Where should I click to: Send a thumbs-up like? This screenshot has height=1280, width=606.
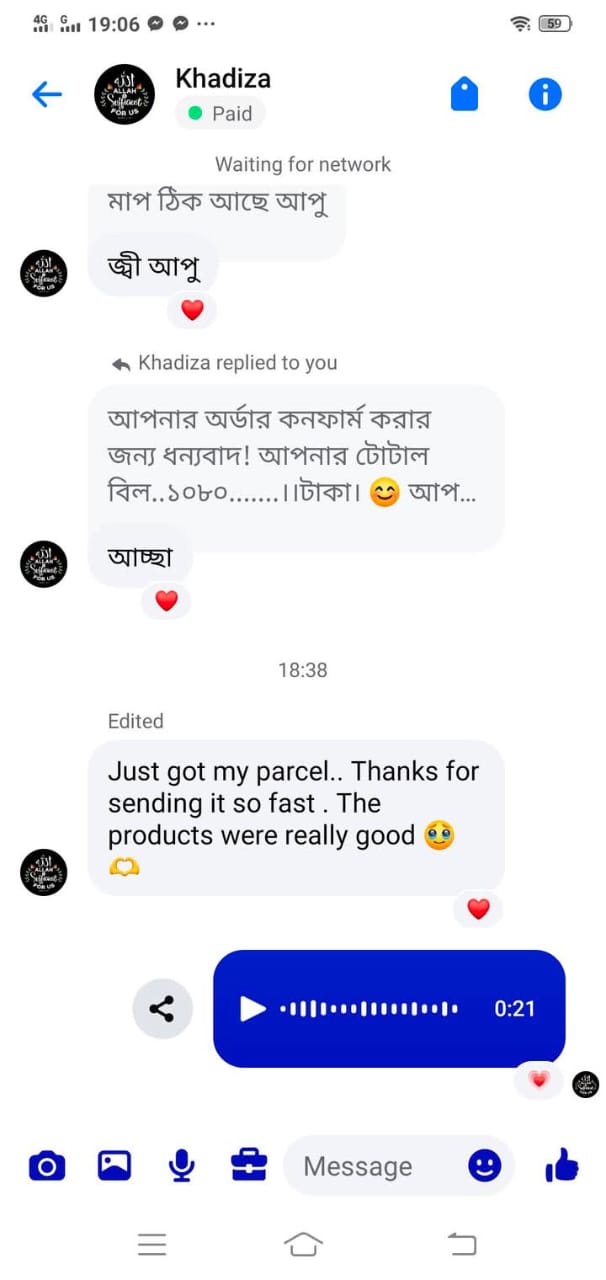coord(561,1166)
